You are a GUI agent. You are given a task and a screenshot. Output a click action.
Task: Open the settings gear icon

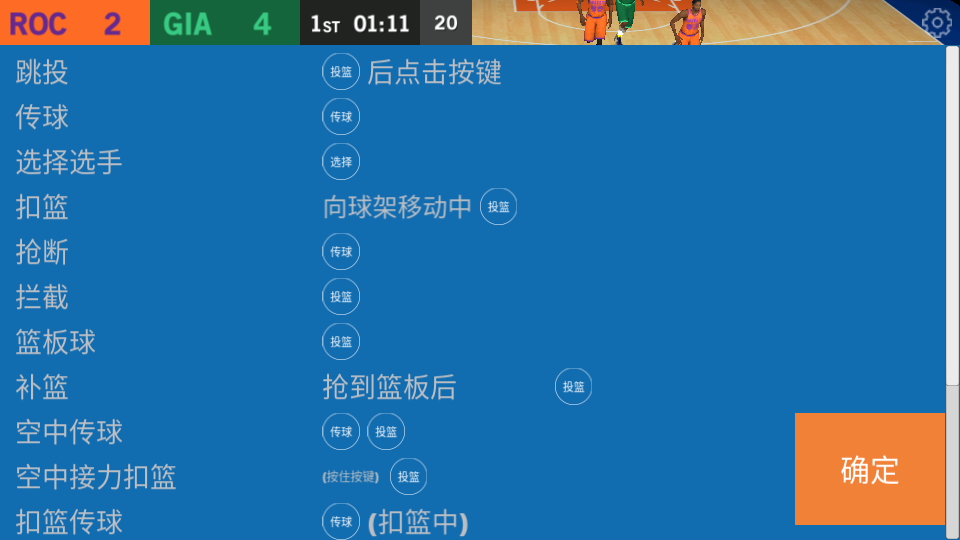pos(937,22)
